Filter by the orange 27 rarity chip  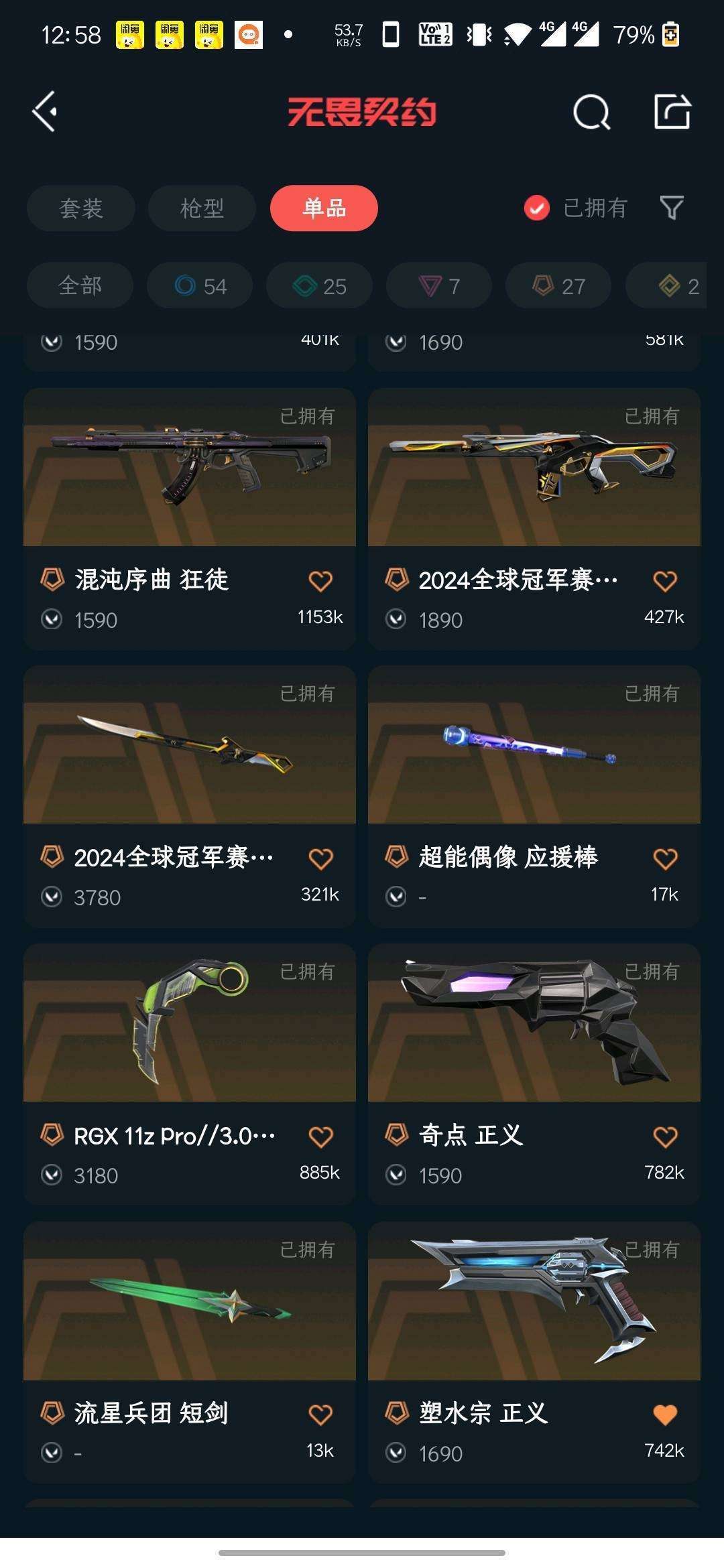558,285
